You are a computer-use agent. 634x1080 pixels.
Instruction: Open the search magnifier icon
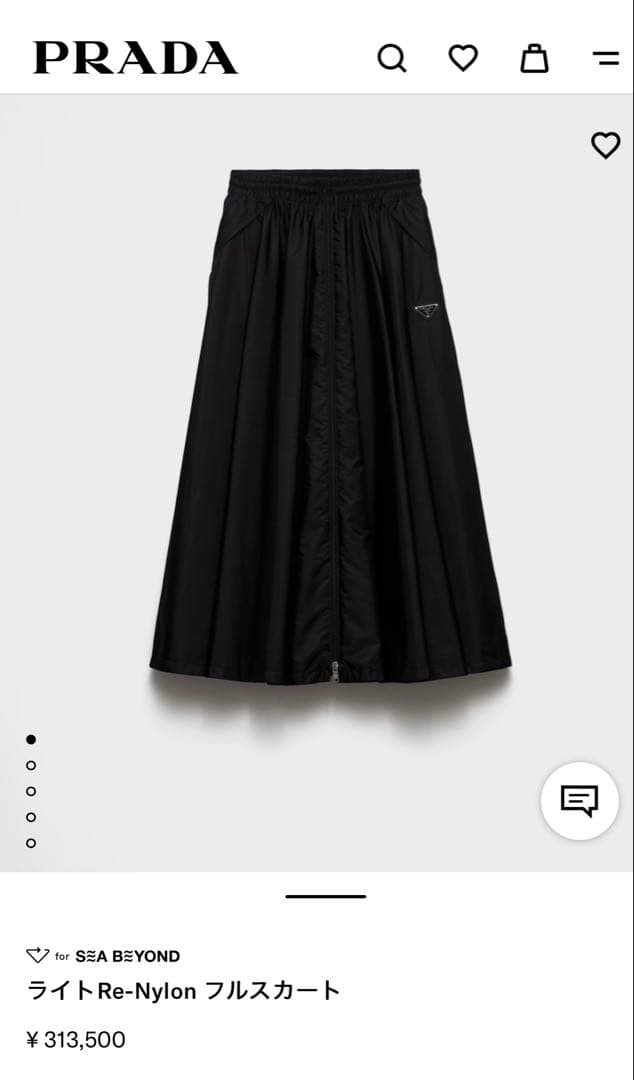point(391,59)
